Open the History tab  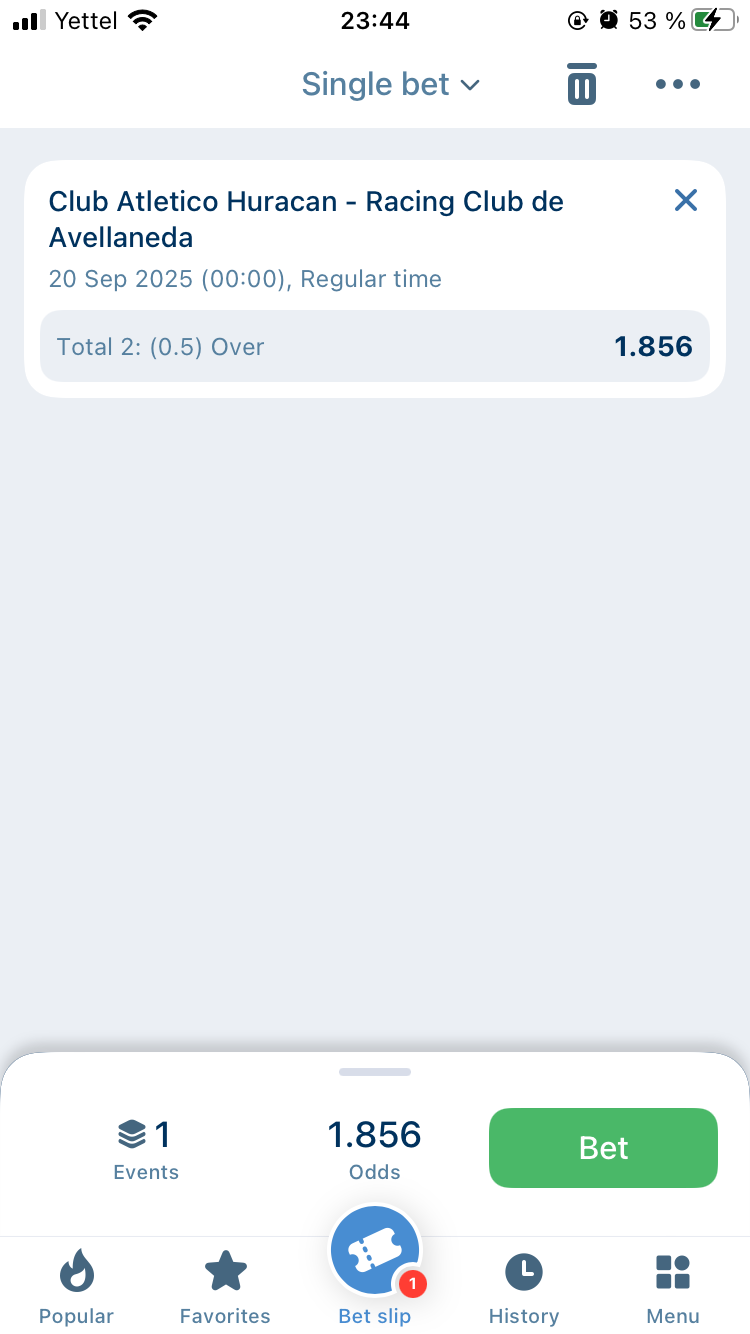(x=523, y=1288)
